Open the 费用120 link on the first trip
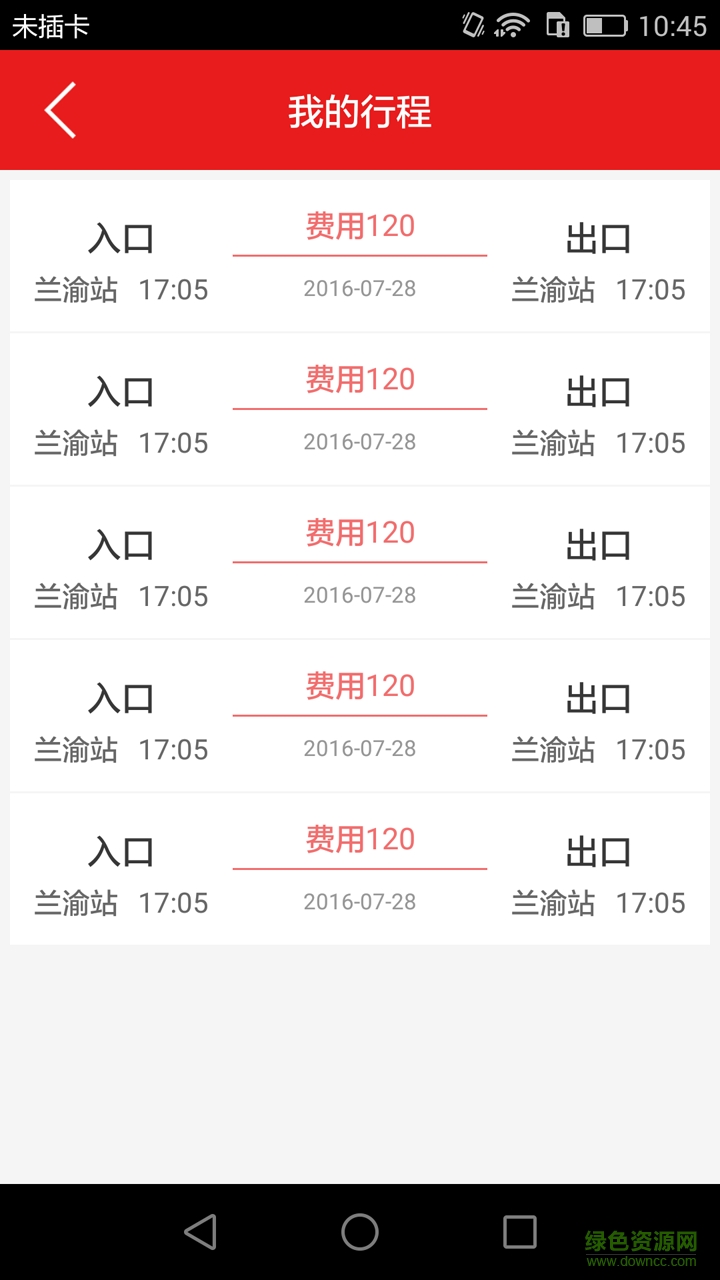Image resolution: width=720 pixels, height=1280 pixels. coord(359,226)
